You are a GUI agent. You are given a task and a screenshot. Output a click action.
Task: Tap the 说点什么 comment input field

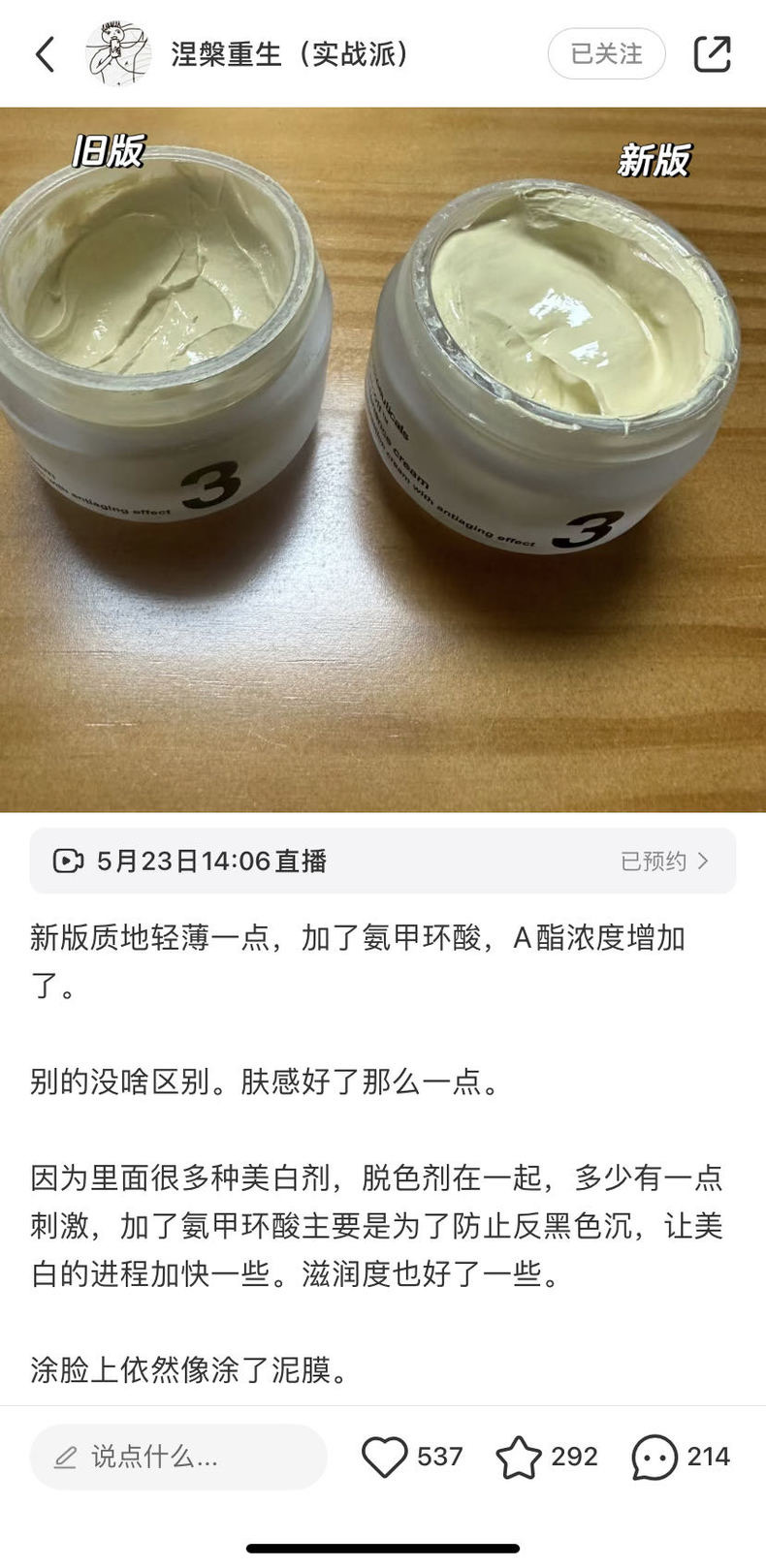pos(178,1457)
